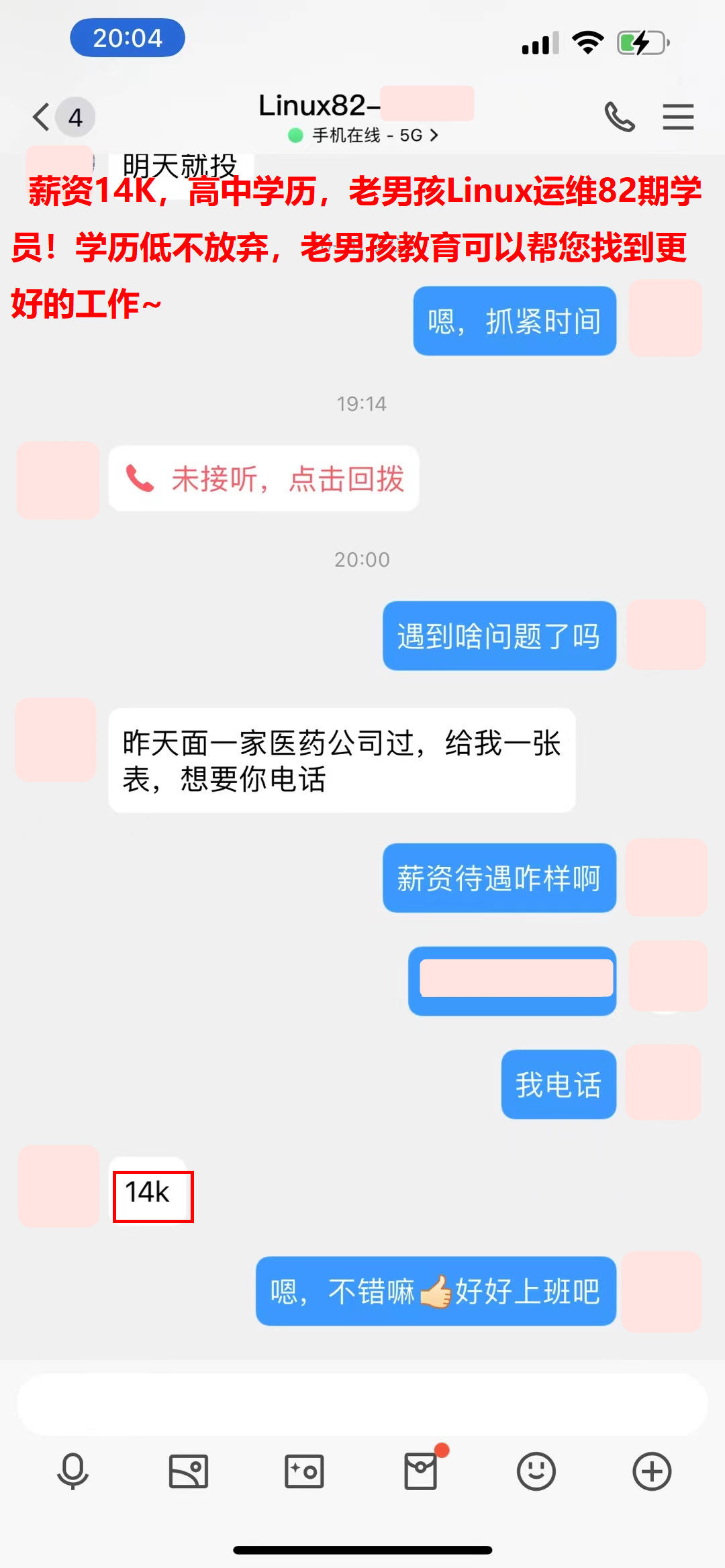Focus the message input field

click(362, 1404)
